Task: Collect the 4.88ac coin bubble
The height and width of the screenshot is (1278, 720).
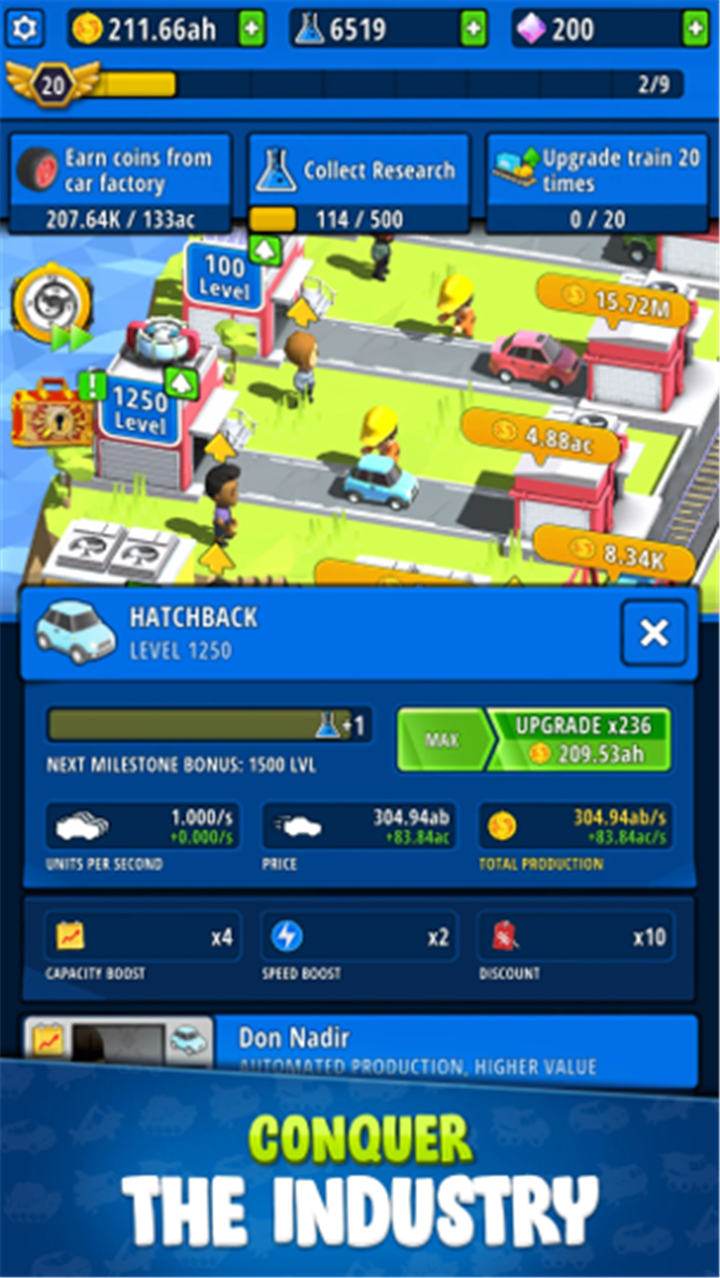Action: coord(541,435)
